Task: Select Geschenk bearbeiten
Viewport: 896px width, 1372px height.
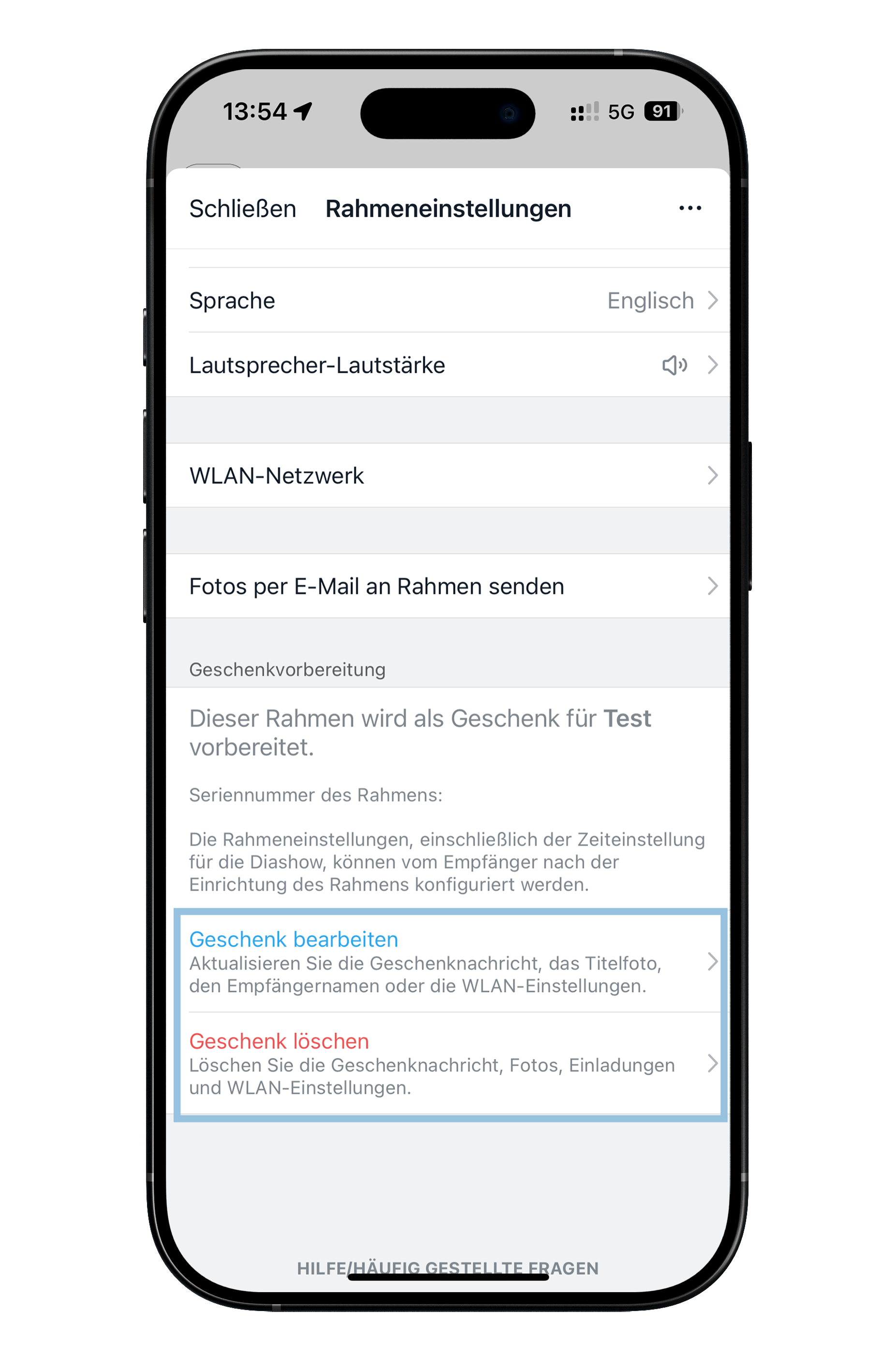Action: click(448, 962)
